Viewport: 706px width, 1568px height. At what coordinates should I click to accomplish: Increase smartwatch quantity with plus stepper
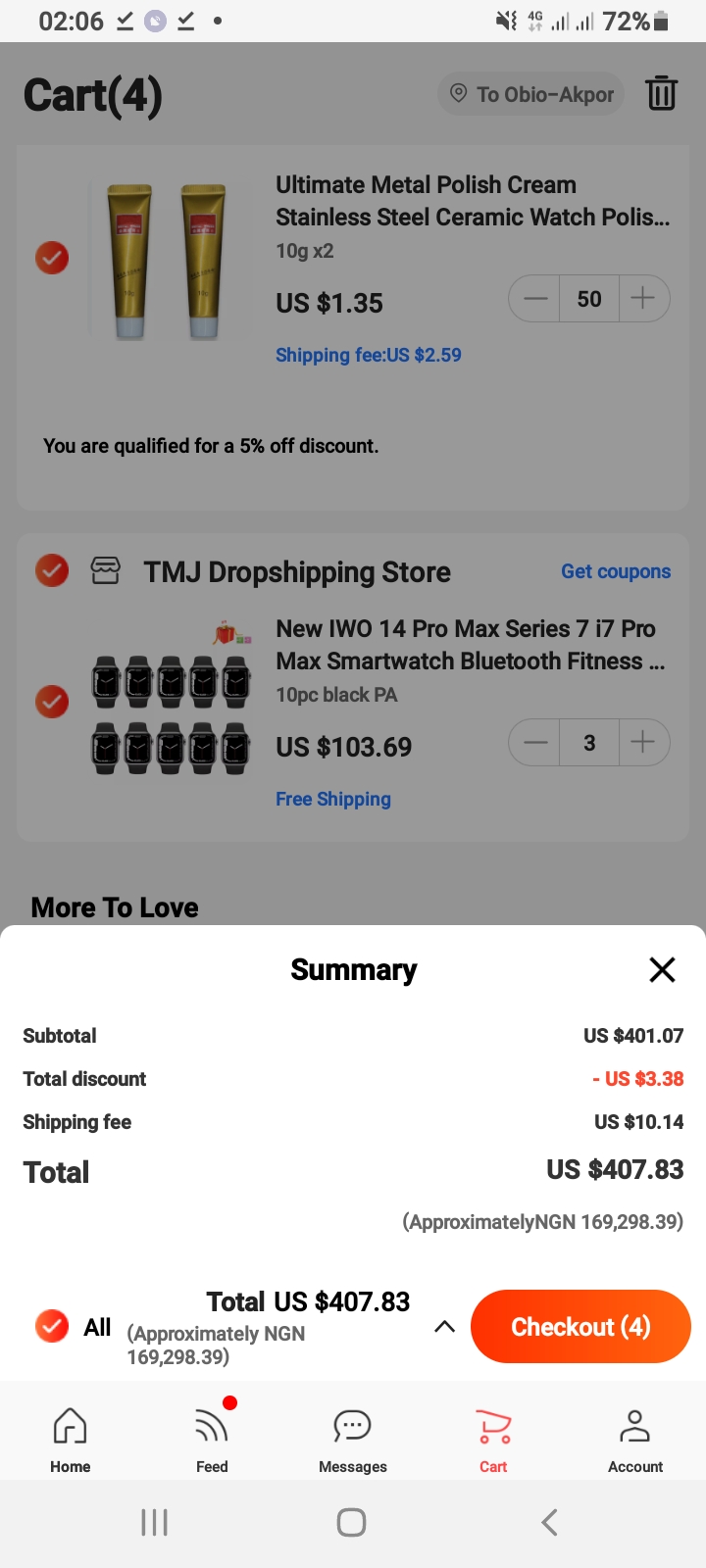click(644, 743)
